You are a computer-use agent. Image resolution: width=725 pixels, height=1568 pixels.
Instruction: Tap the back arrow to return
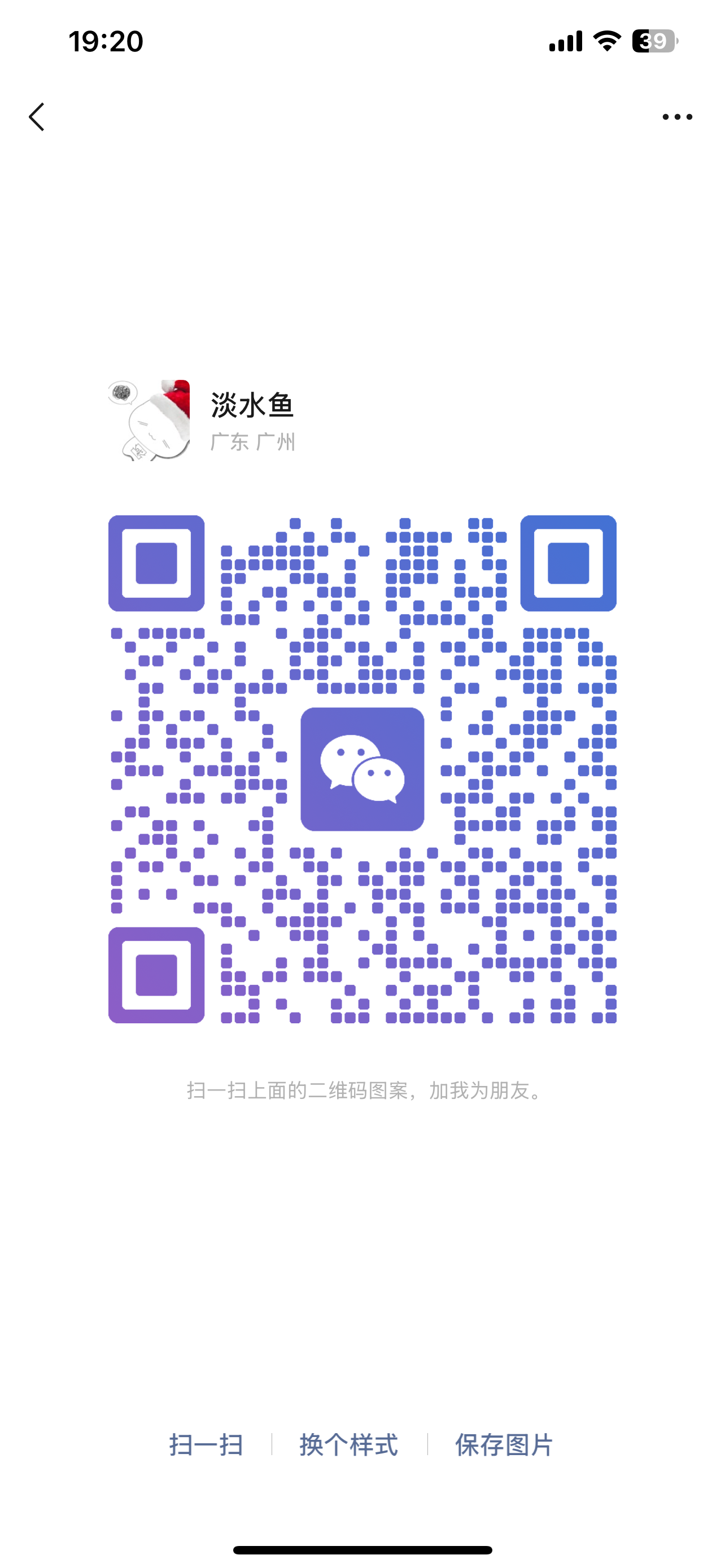(37, 116)
